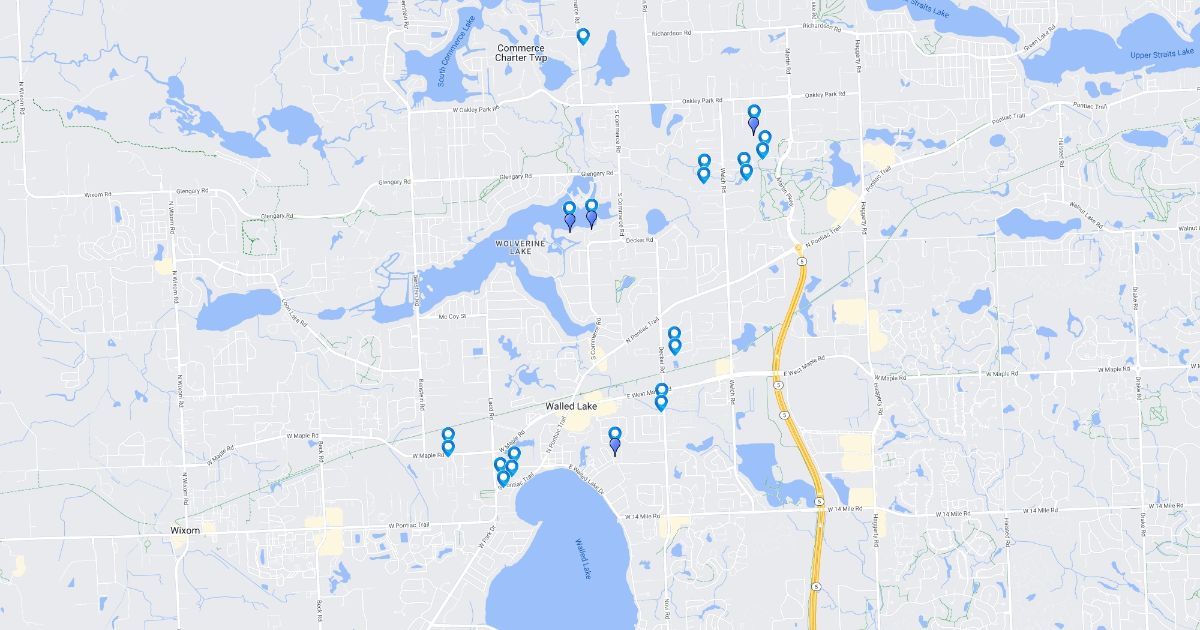Tap the dark pin east of the Walled Lake label
The height and width of the screenshot is (630, 1200).
pos(615,445)
